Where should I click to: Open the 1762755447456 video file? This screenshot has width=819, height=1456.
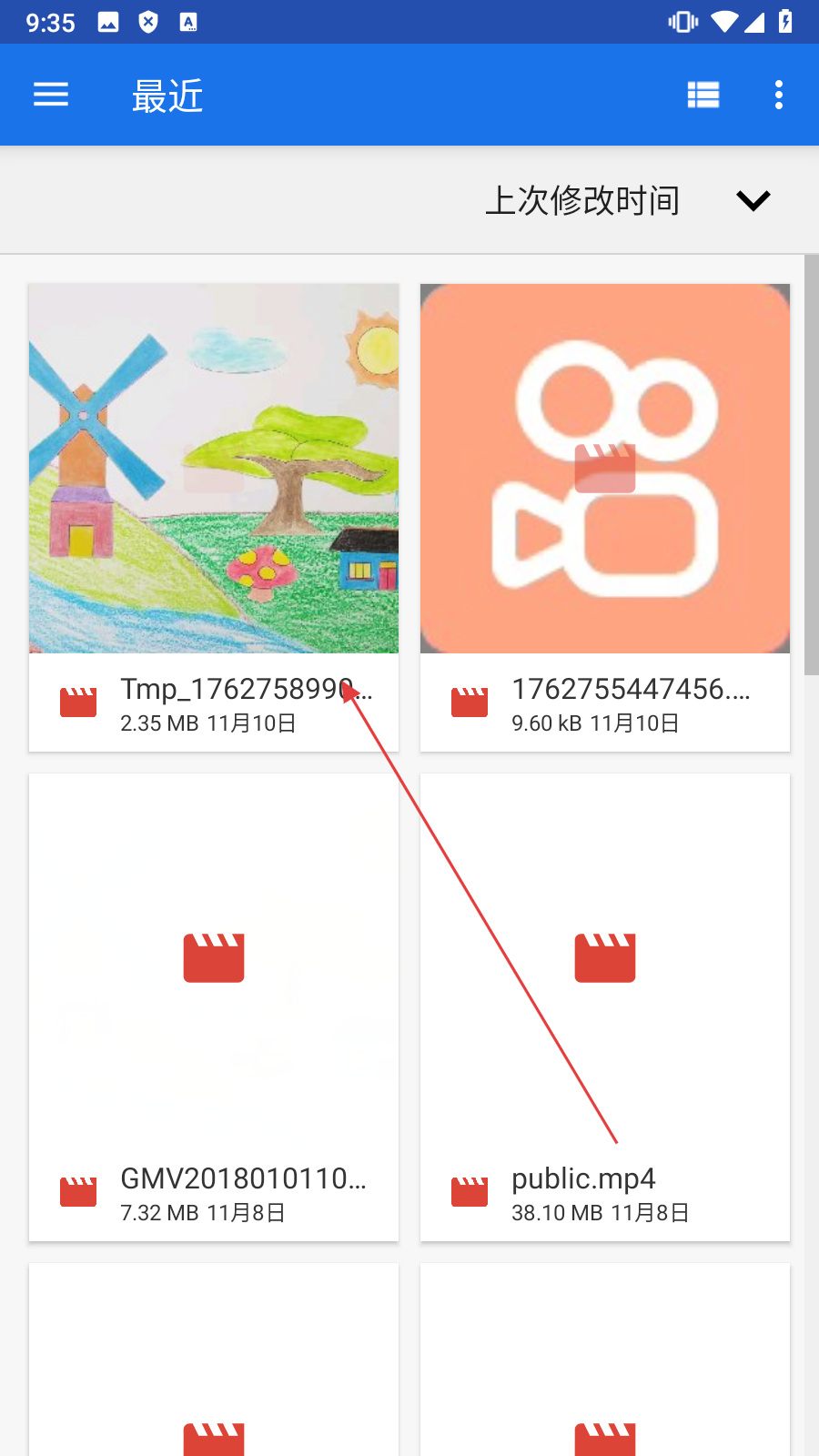coord(605,469)
